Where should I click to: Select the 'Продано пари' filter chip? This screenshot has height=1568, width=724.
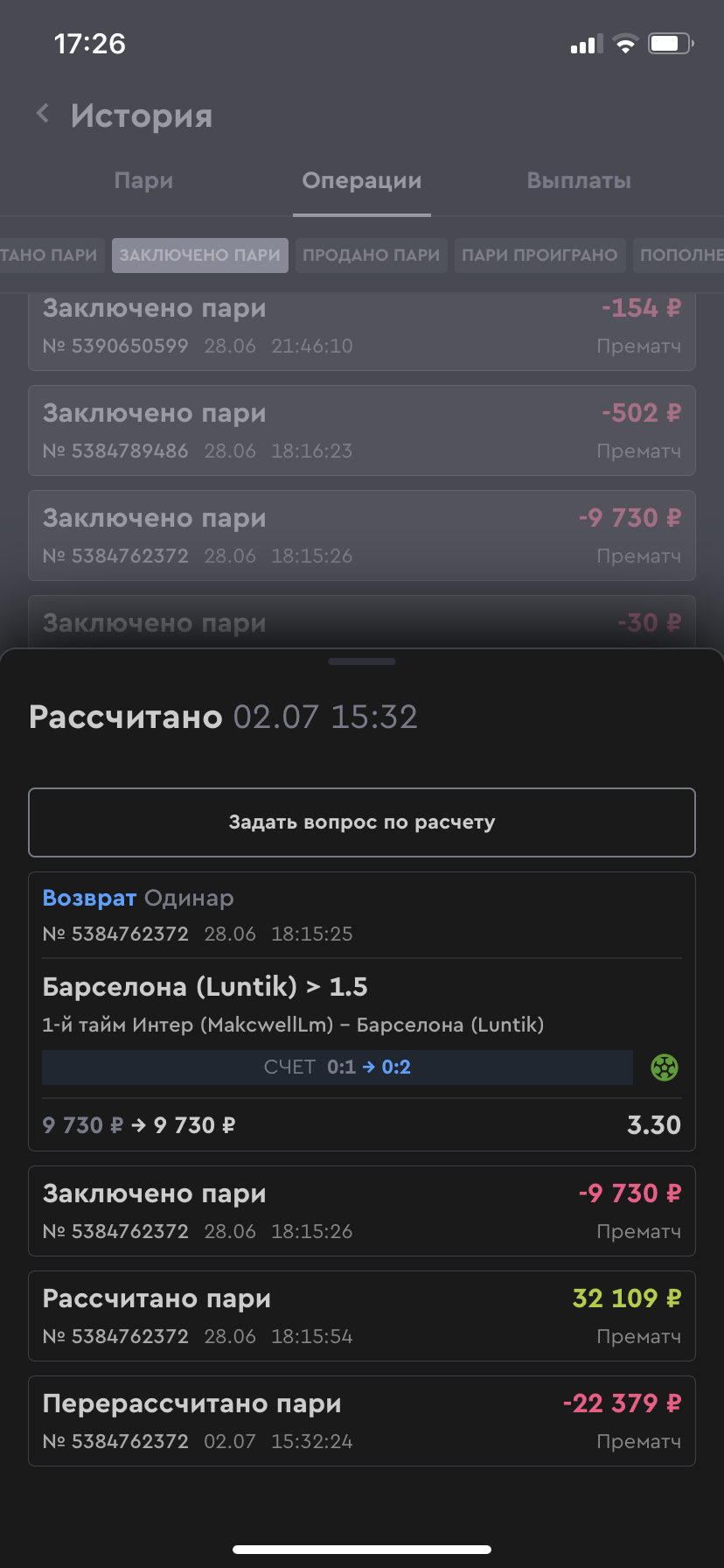tap(372, 255)
